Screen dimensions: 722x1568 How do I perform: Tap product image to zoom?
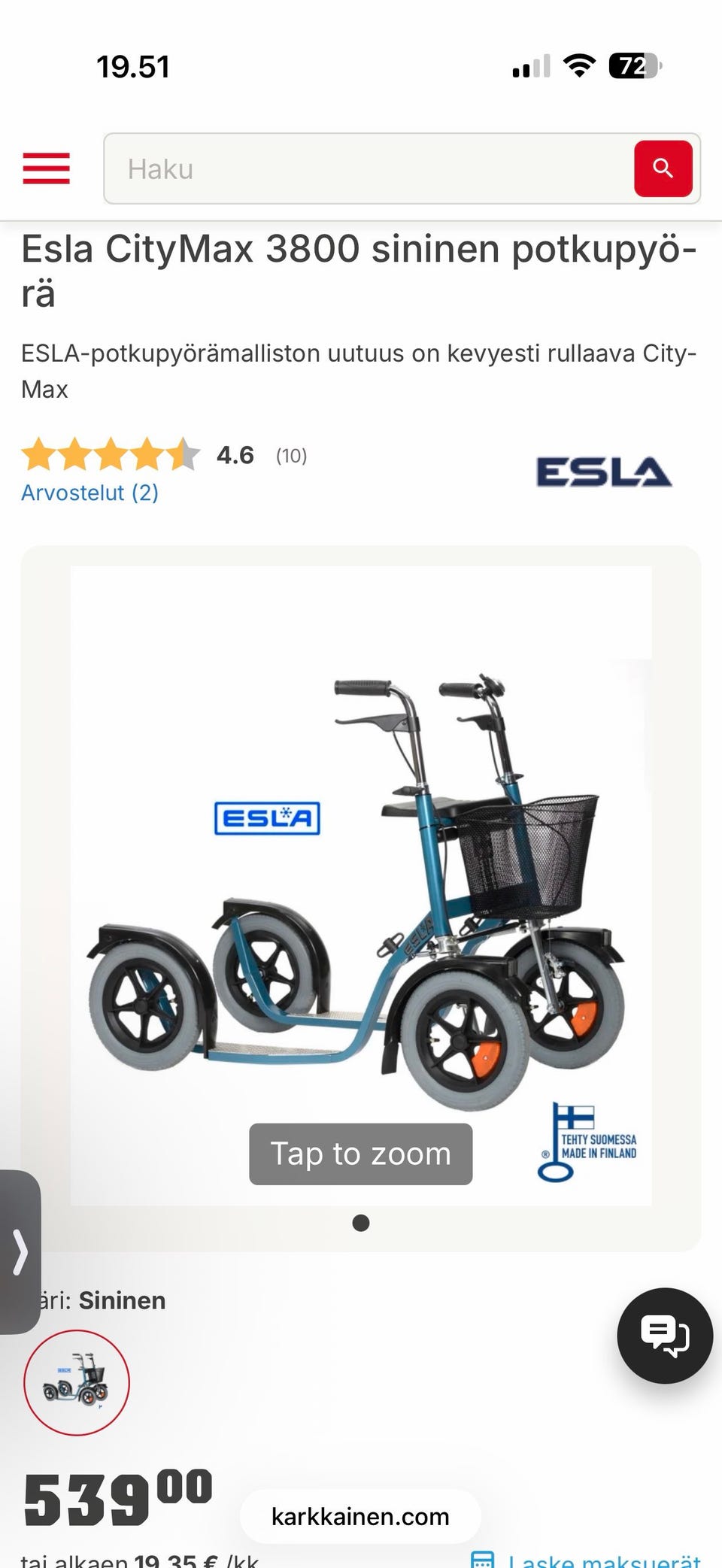pyautogui.click(x=361, y=886)
